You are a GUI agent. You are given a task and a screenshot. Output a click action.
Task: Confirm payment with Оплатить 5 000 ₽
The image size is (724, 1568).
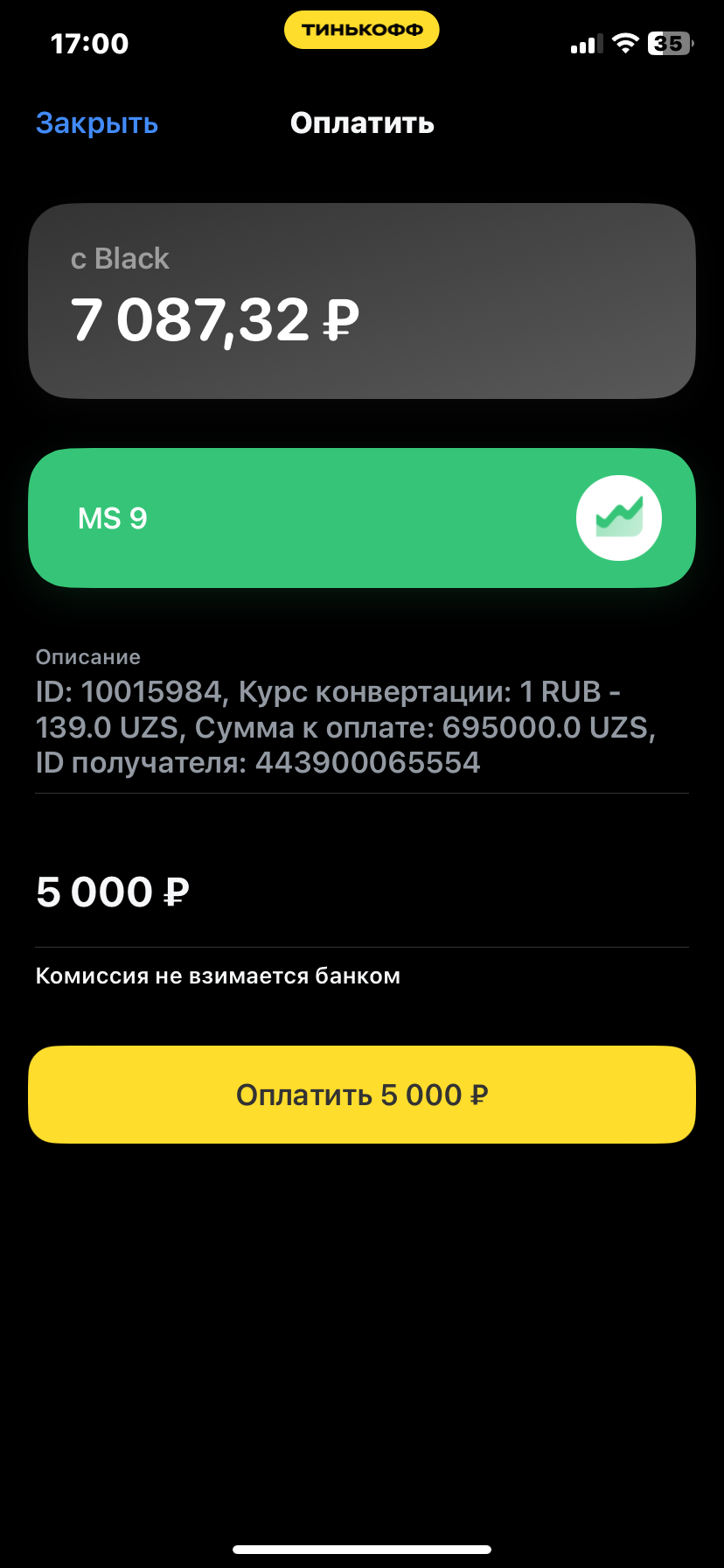[362, 1095]
